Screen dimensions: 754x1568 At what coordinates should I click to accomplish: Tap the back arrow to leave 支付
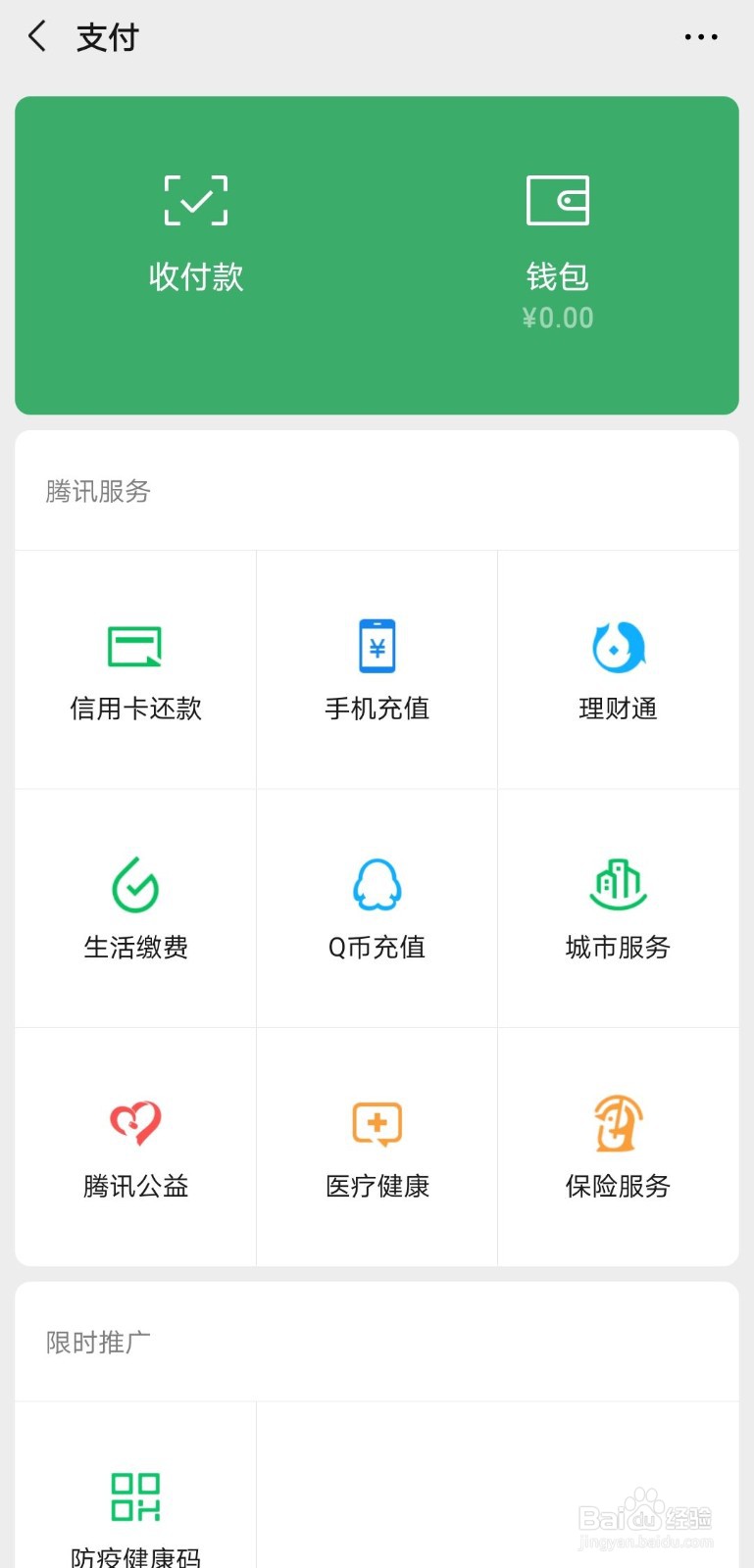35,36
